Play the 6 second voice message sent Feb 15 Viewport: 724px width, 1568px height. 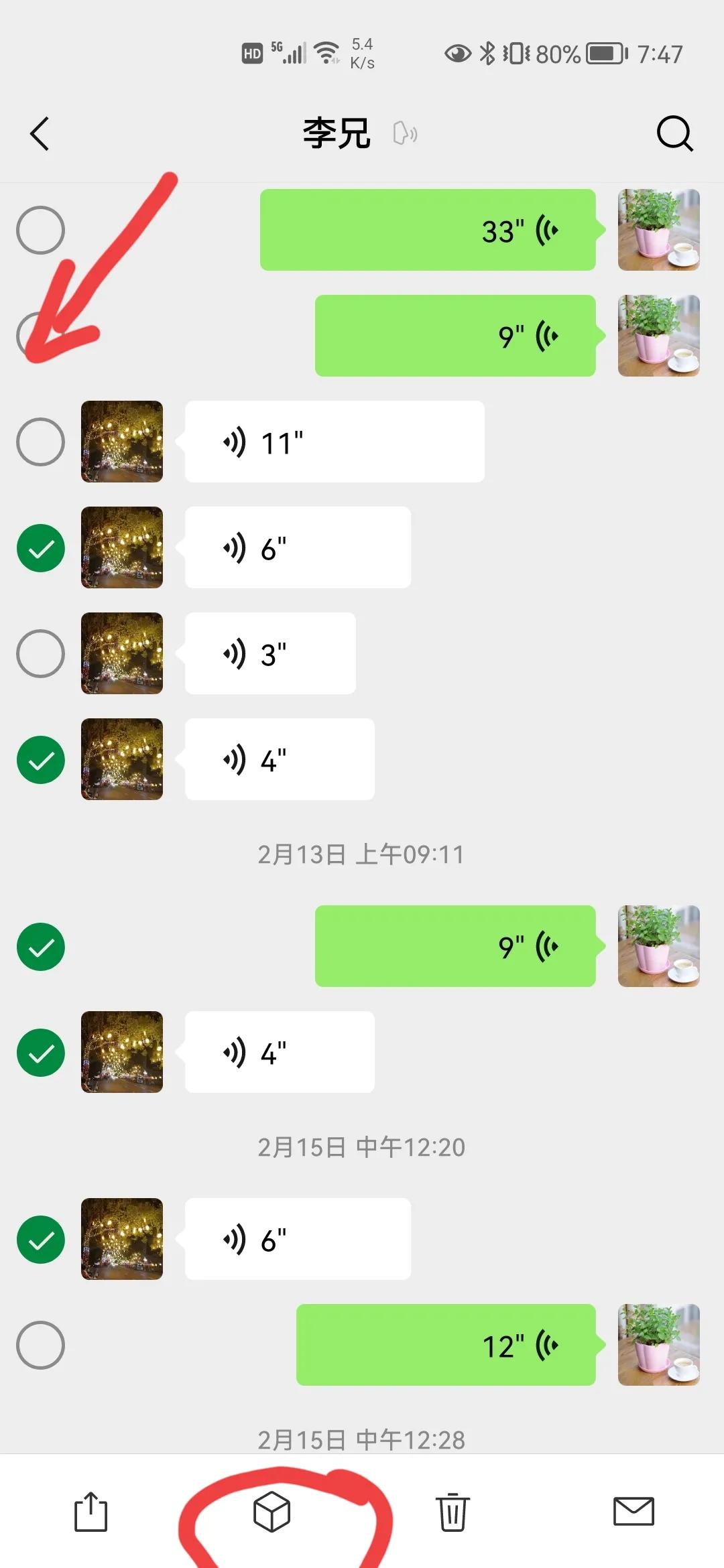coord(295,1239)
